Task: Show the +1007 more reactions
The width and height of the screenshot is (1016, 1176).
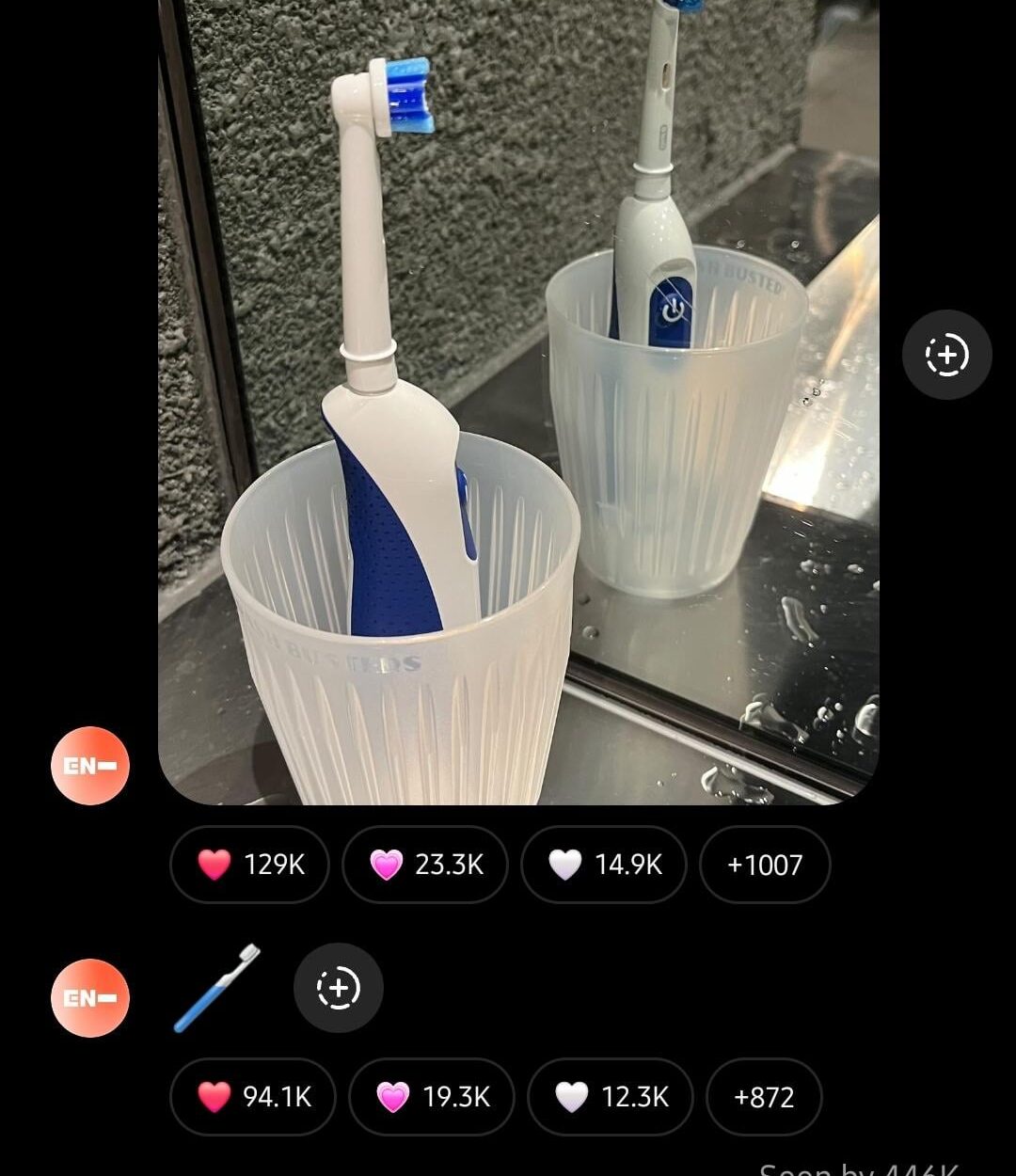Action: click(x=765, y=865)
